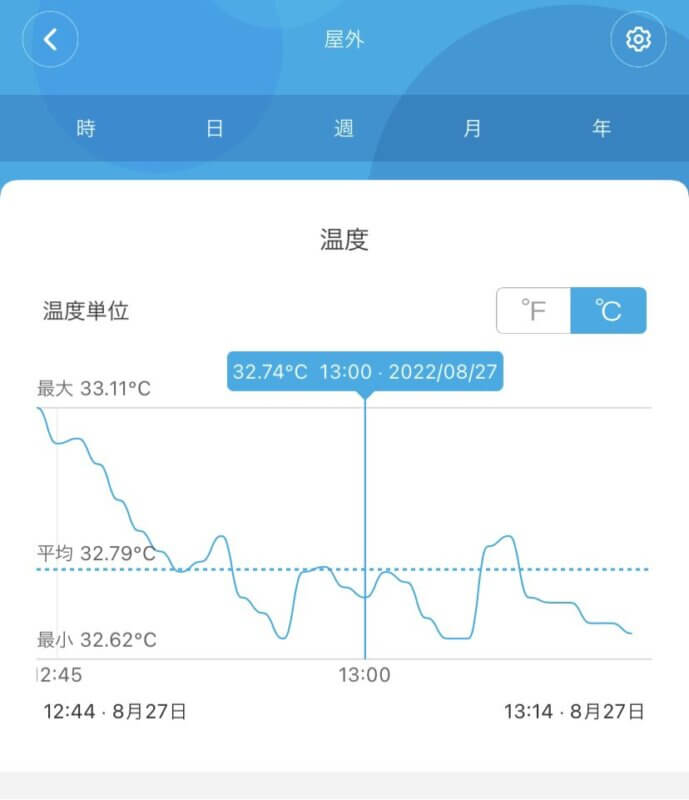Go back using the arrow icon
The width and height of the screenshot is (689, 800).
[x=50, y=40]
